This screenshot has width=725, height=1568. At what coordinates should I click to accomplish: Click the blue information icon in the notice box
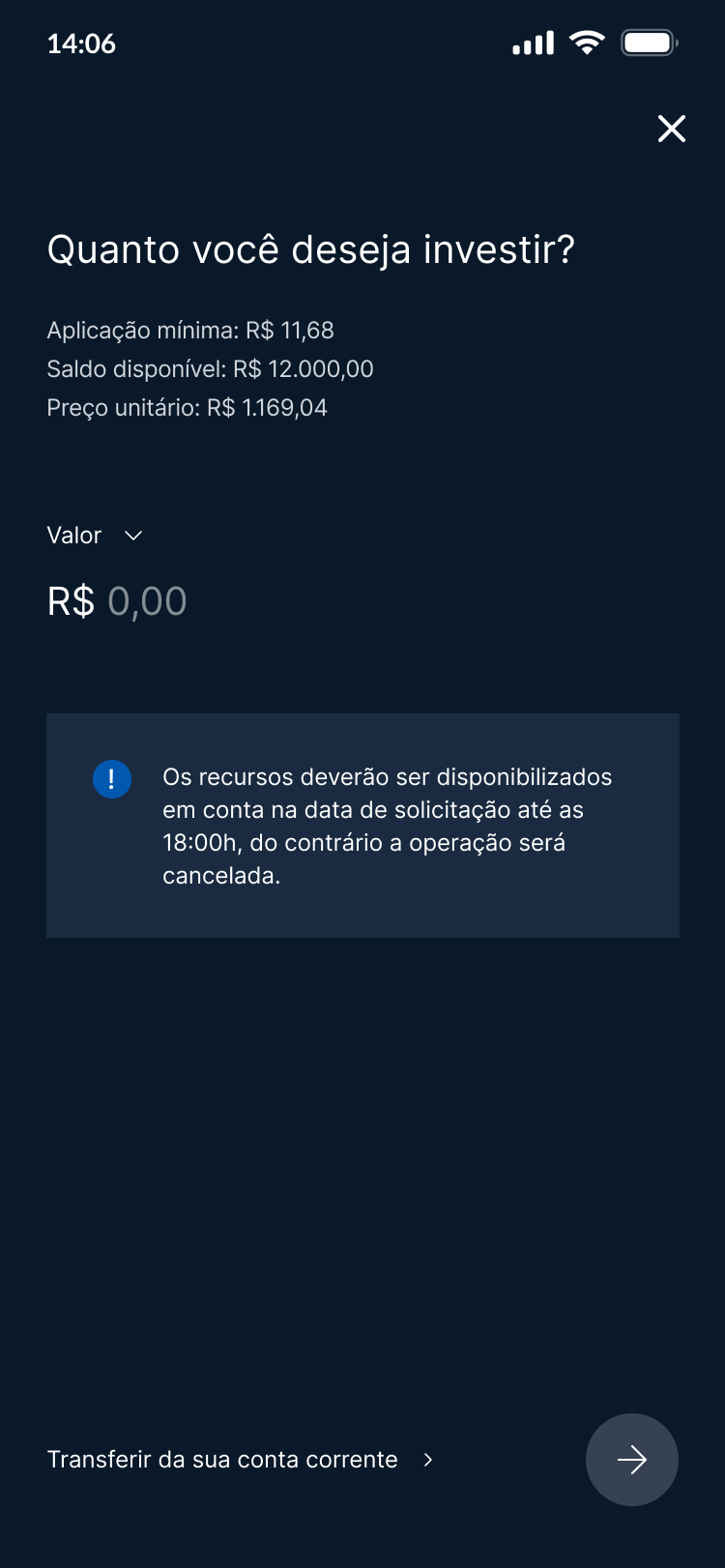coord(112,778)
